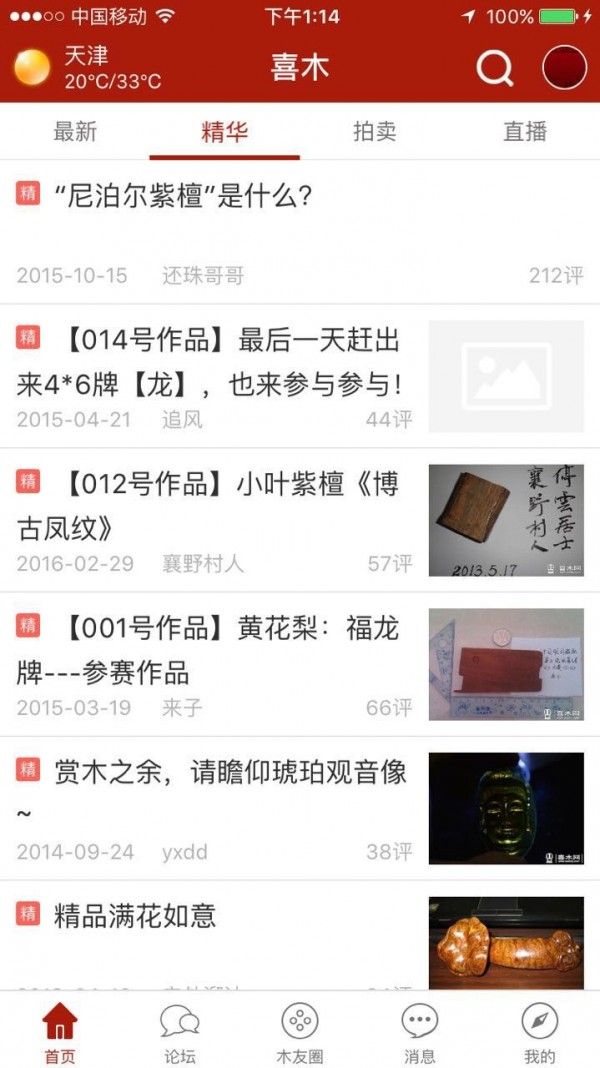Open the 012号作品 小叶紫檀 post

(300, 520)
